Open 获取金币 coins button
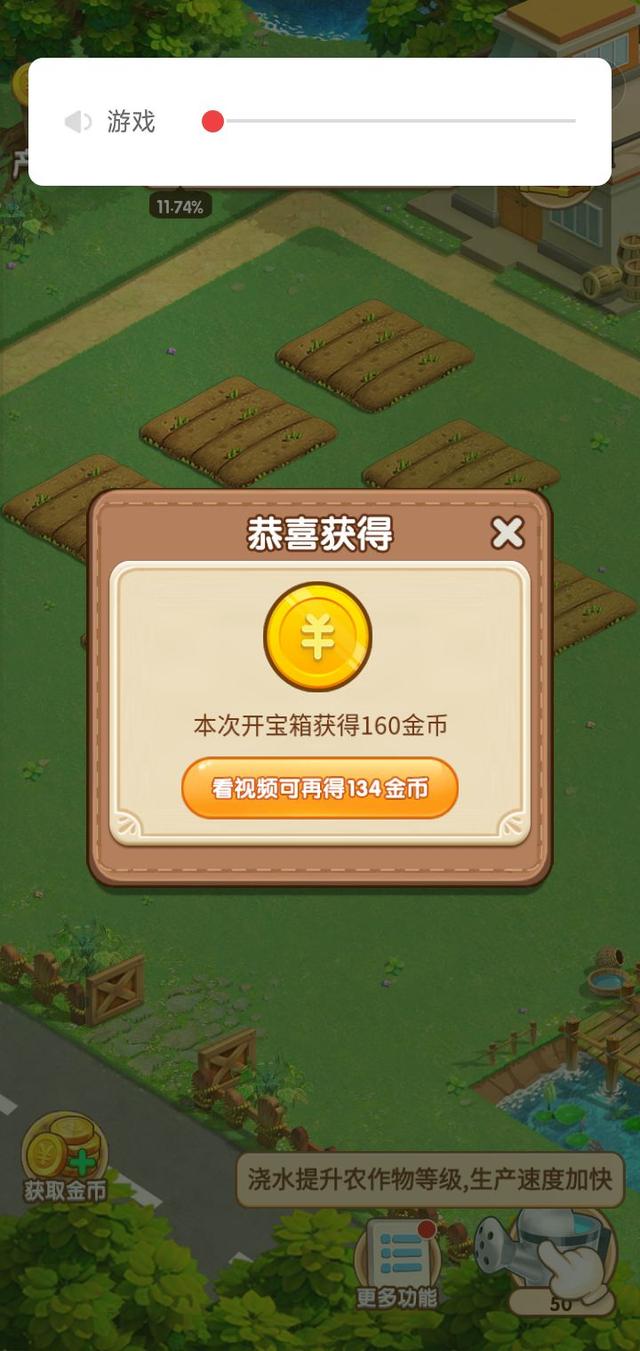The height and width of the screenshot is (1351, 640). (x=66, y=1160)
